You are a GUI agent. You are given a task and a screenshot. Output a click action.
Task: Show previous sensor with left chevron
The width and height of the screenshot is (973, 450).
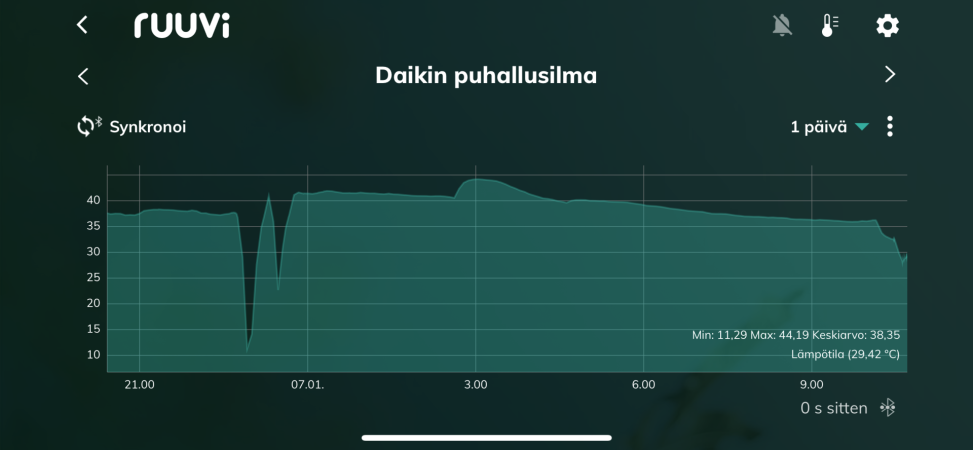[83, 75]
